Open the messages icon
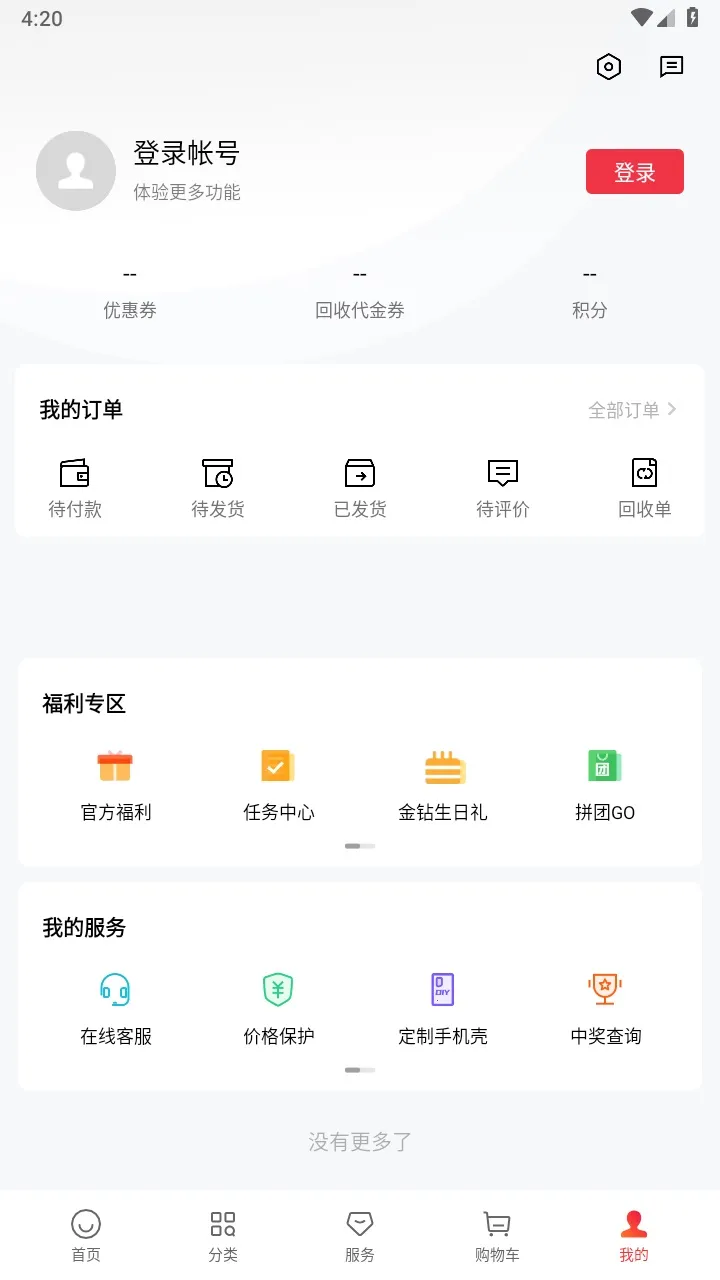This screenshot has height=1280, width=720. click(672, 67)
